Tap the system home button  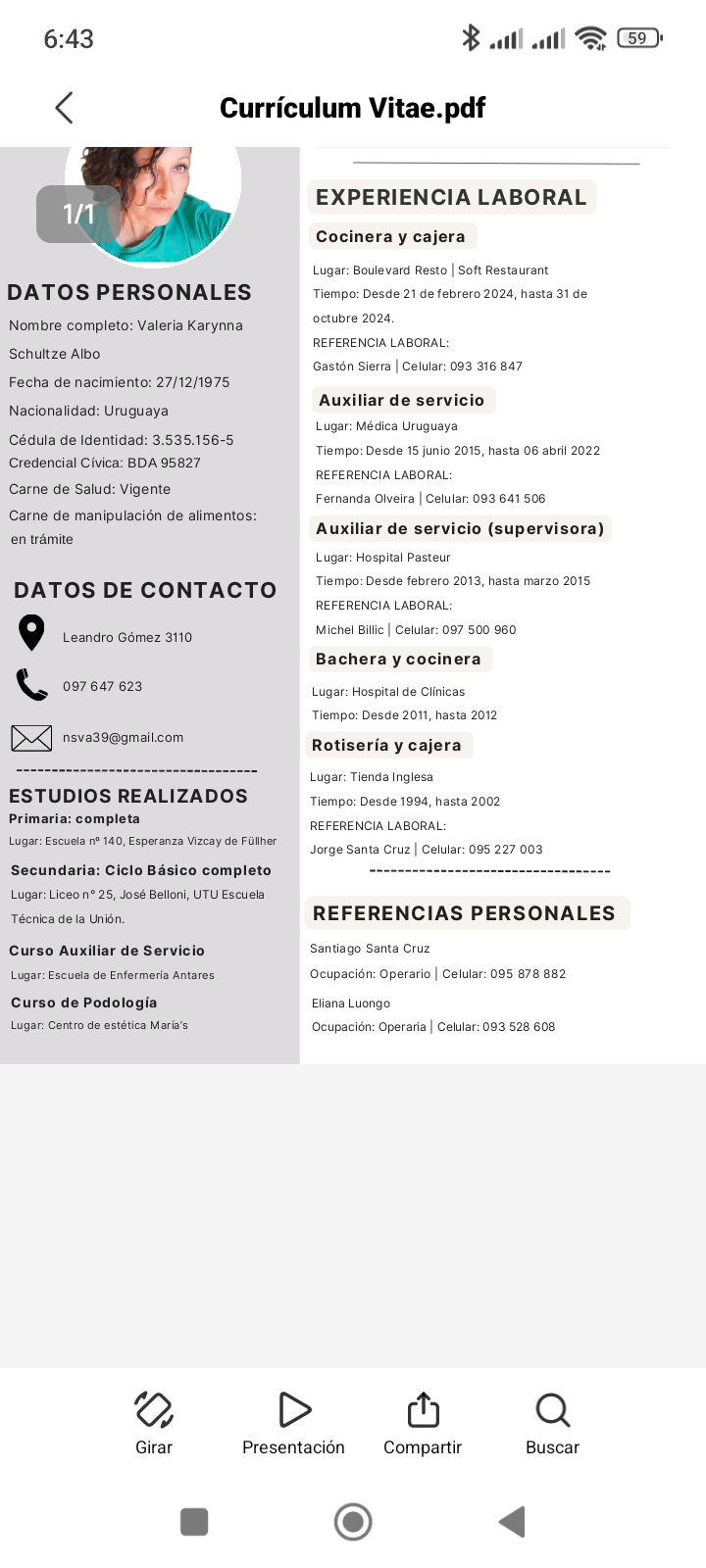click(353, 1522)
